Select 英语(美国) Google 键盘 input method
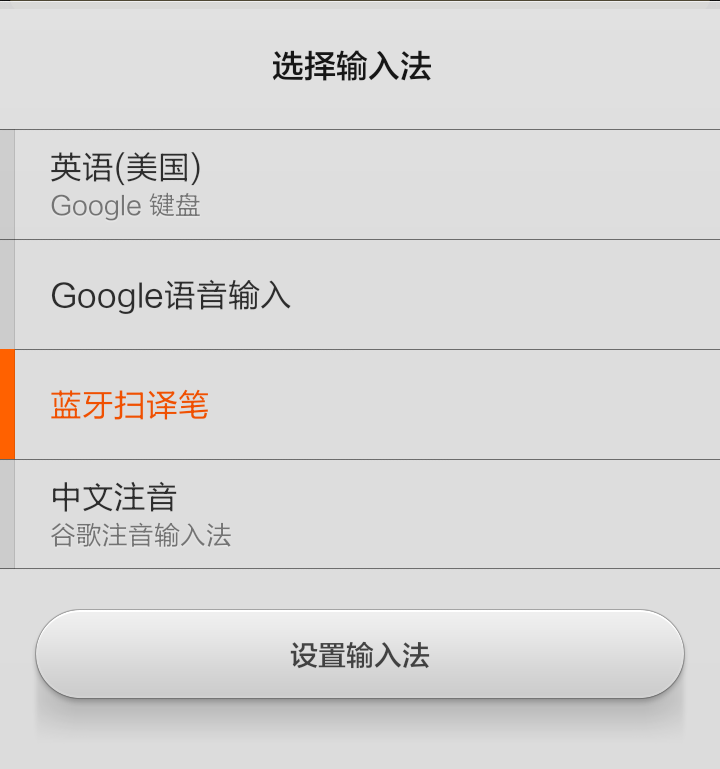Image resolution: width=720 pixels, height=769 pixels. click(x=360, y=185)
